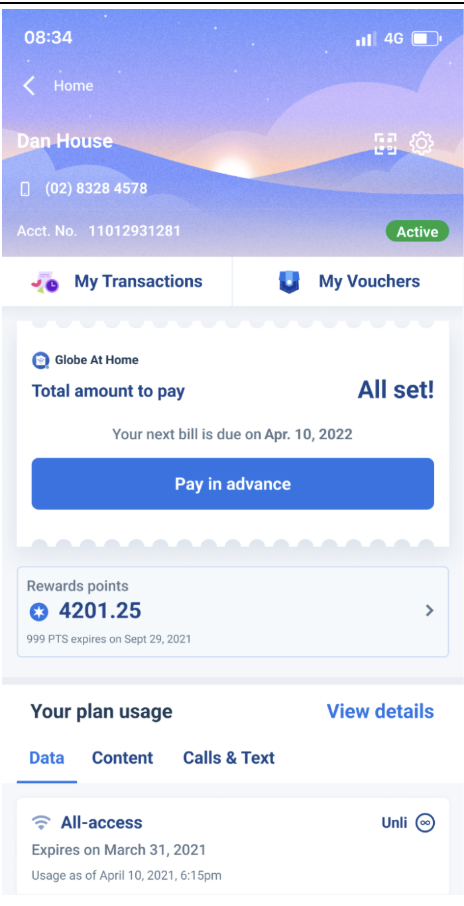
Task: Open the settings gear icon
Action: click(x=421, y=143)
